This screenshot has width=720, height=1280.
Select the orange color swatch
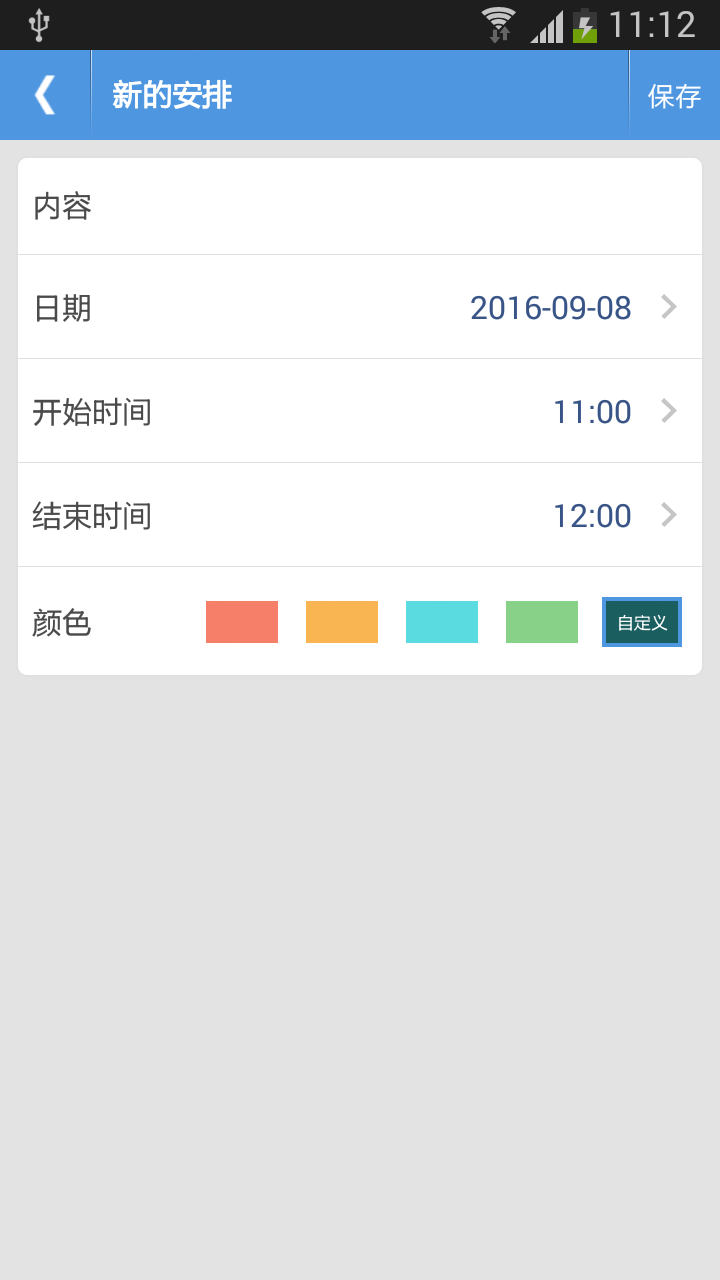click(341, 621)
